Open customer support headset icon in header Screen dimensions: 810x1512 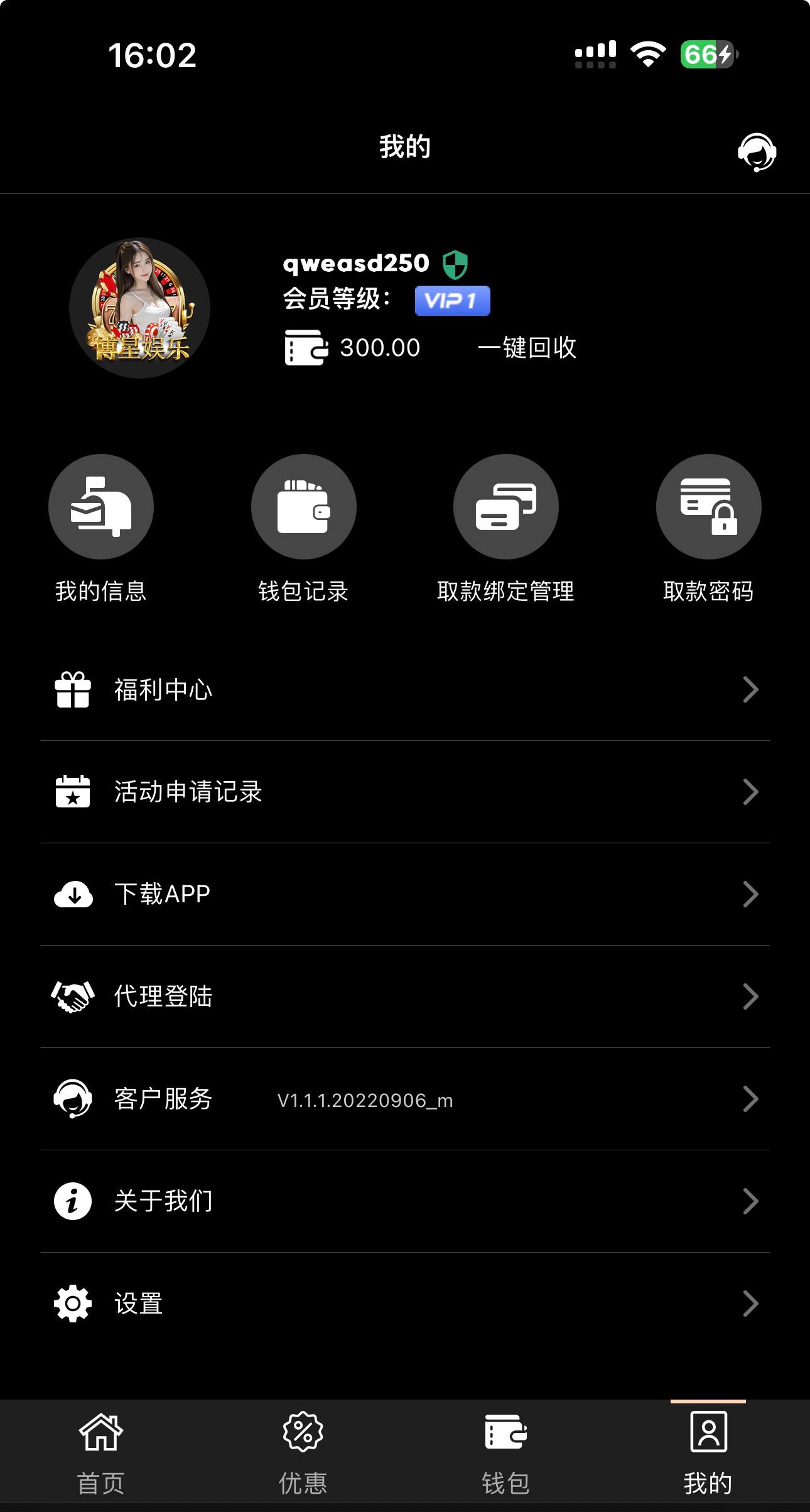[x=757, y=151]
